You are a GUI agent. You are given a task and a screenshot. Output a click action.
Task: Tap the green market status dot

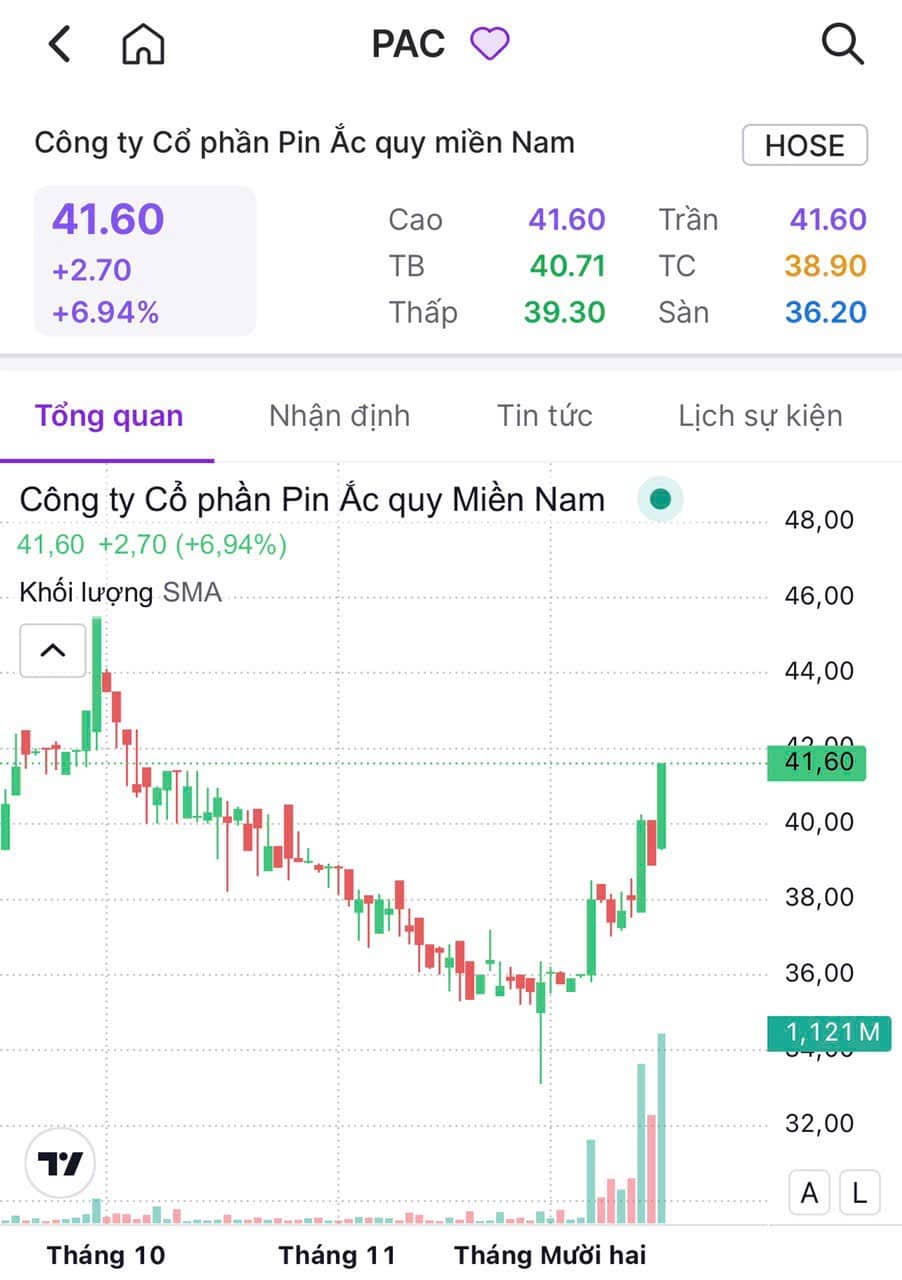[660, 499]
